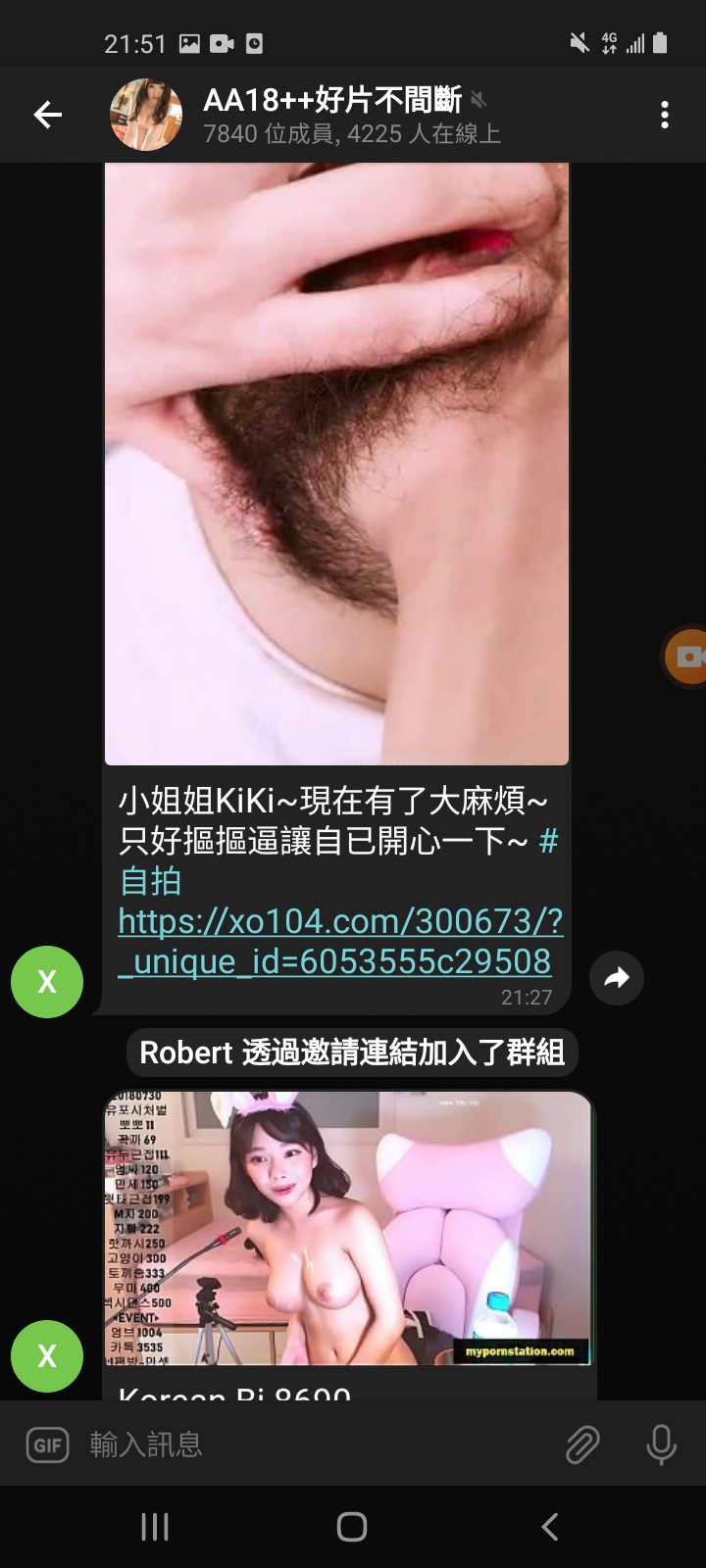Open the photo in the 21:27 message
Image resolution: width=706 pixels, height=1568 pixels.
pyautogui.click(x=336, y=463)
